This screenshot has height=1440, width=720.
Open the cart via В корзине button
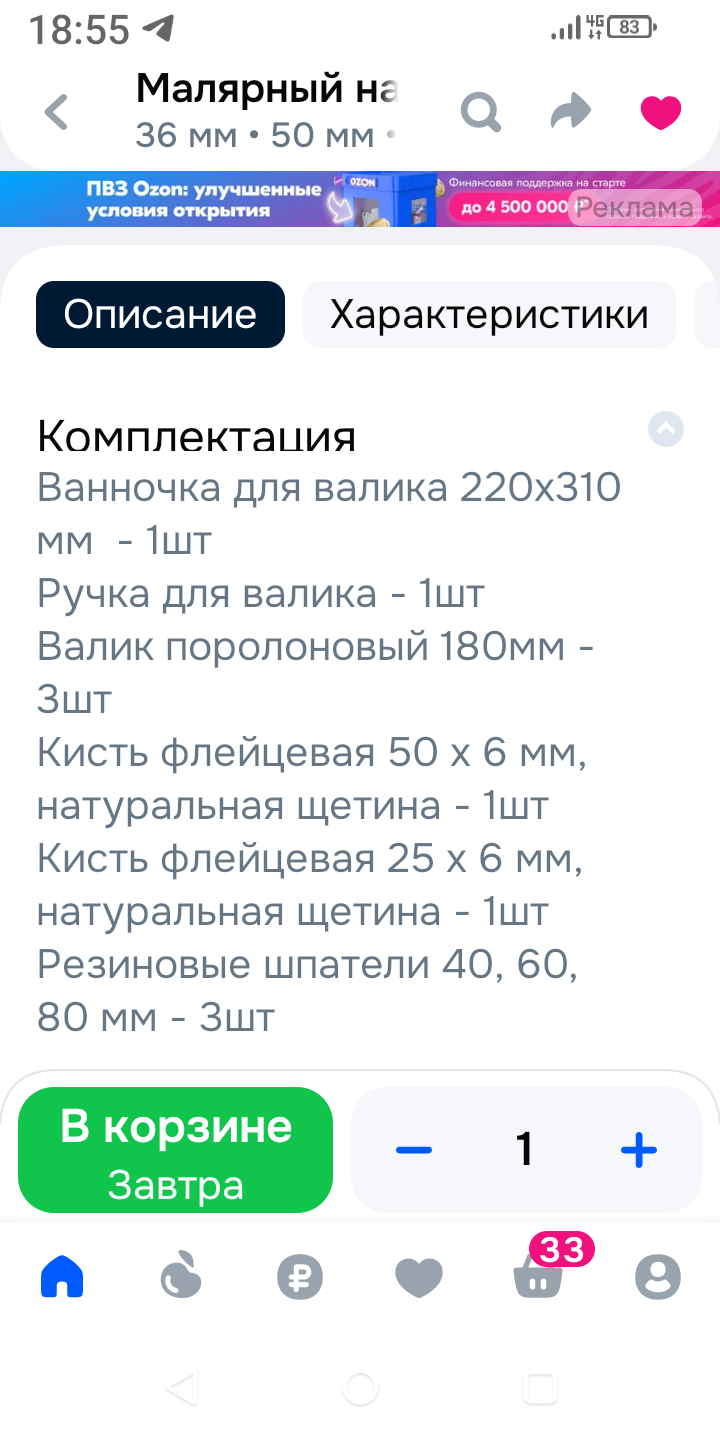175,1149
